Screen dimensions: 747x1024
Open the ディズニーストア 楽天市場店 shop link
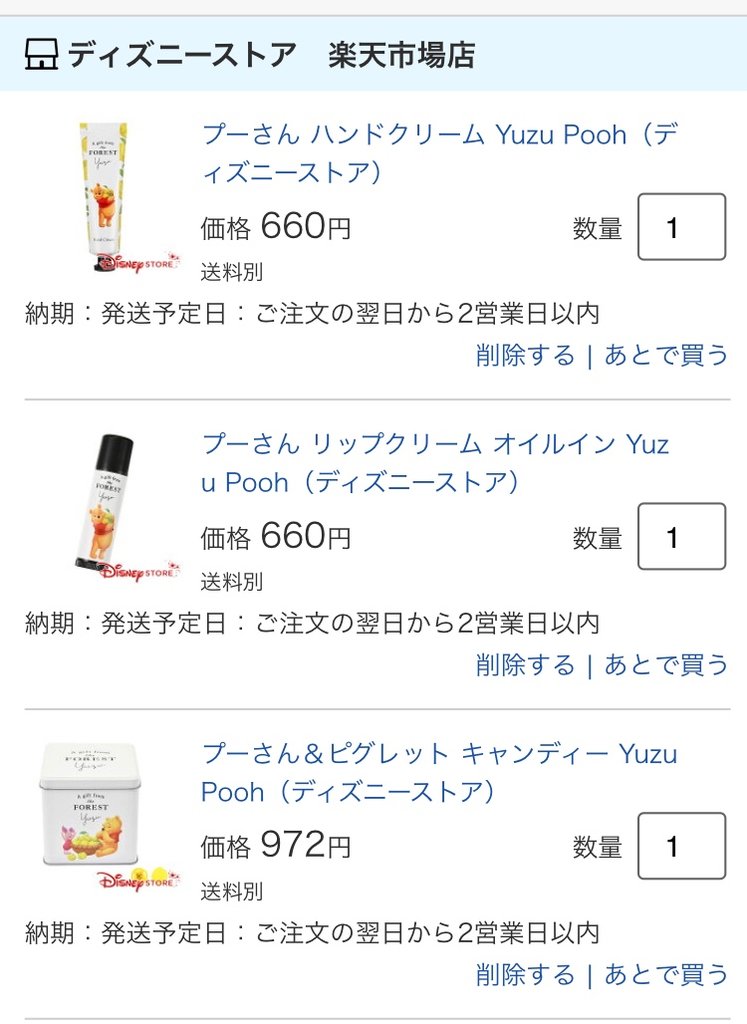click(270, 55)
